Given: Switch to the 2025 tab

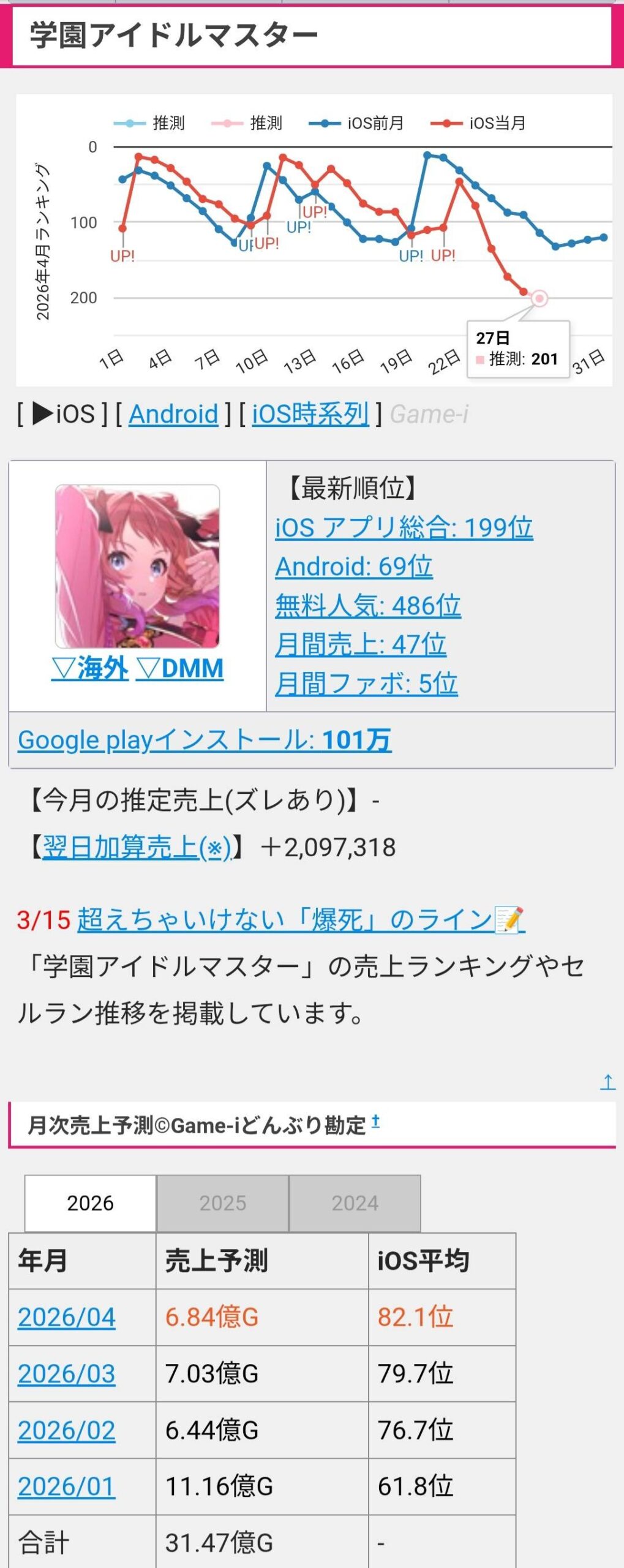Looking at the screenshot, I should click(x=222, y=1203).
